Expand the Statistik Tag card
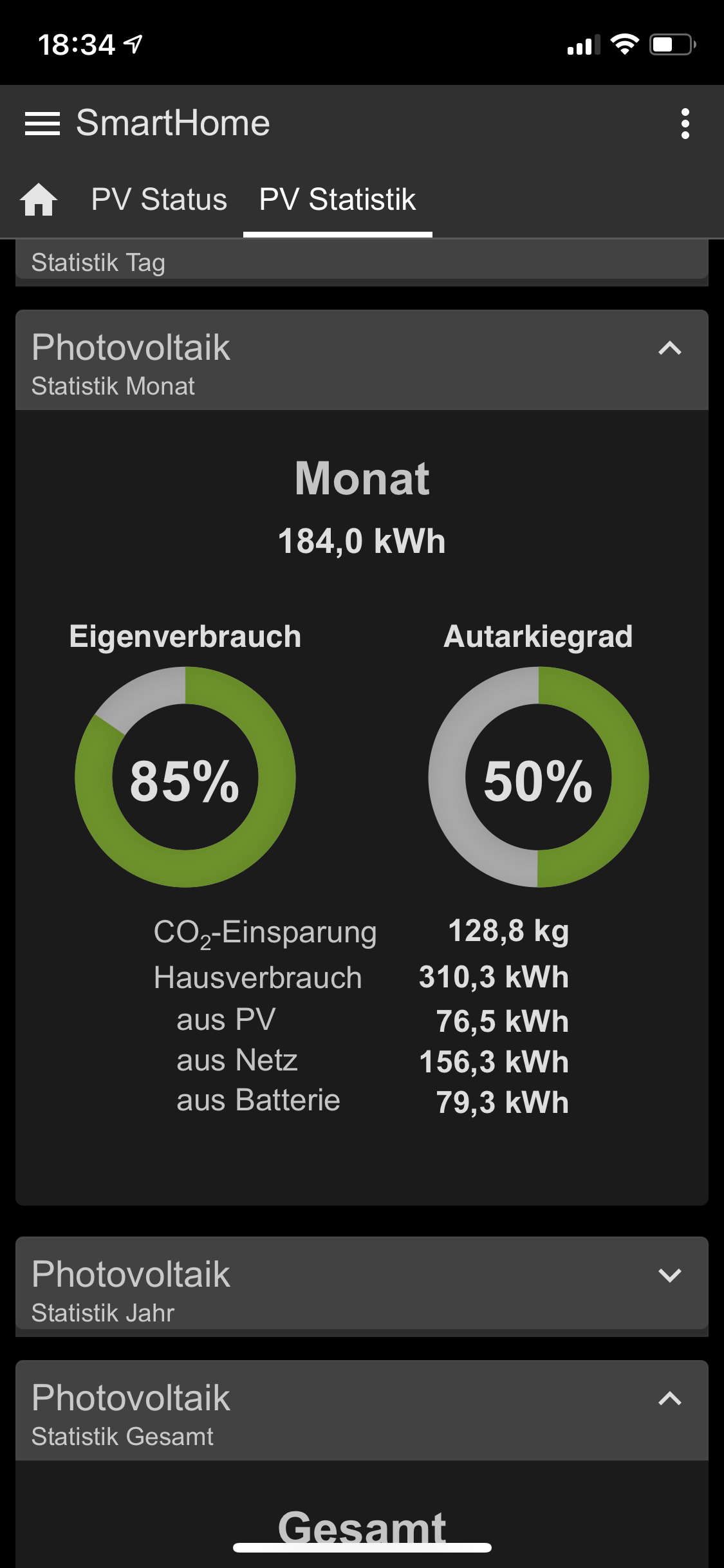This screenshot has height=1568, width=724. [362, 261]
